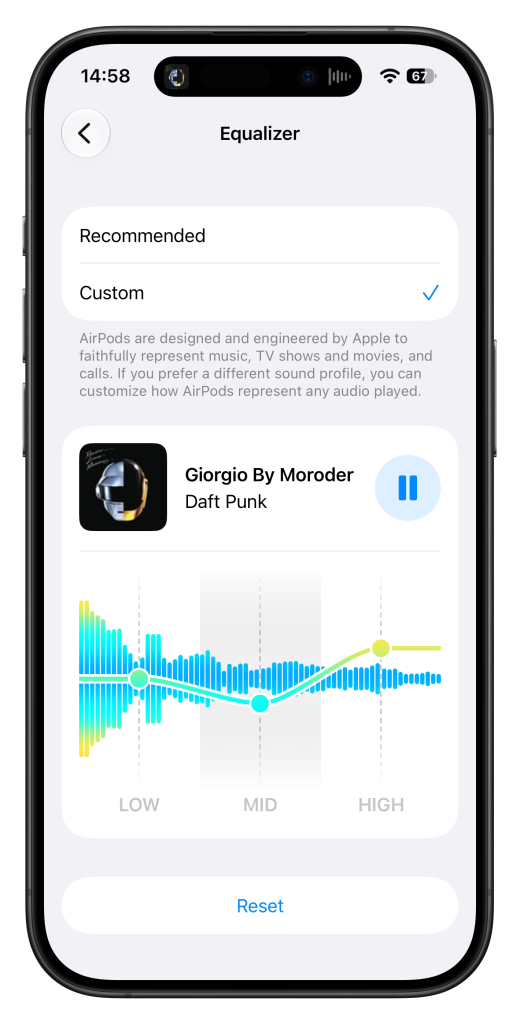Image resolution: width=520 pixels, height=1024 pixels.
Task: Open the now-playing activity in Dynamic Island
Action: (x=257, y=77)
